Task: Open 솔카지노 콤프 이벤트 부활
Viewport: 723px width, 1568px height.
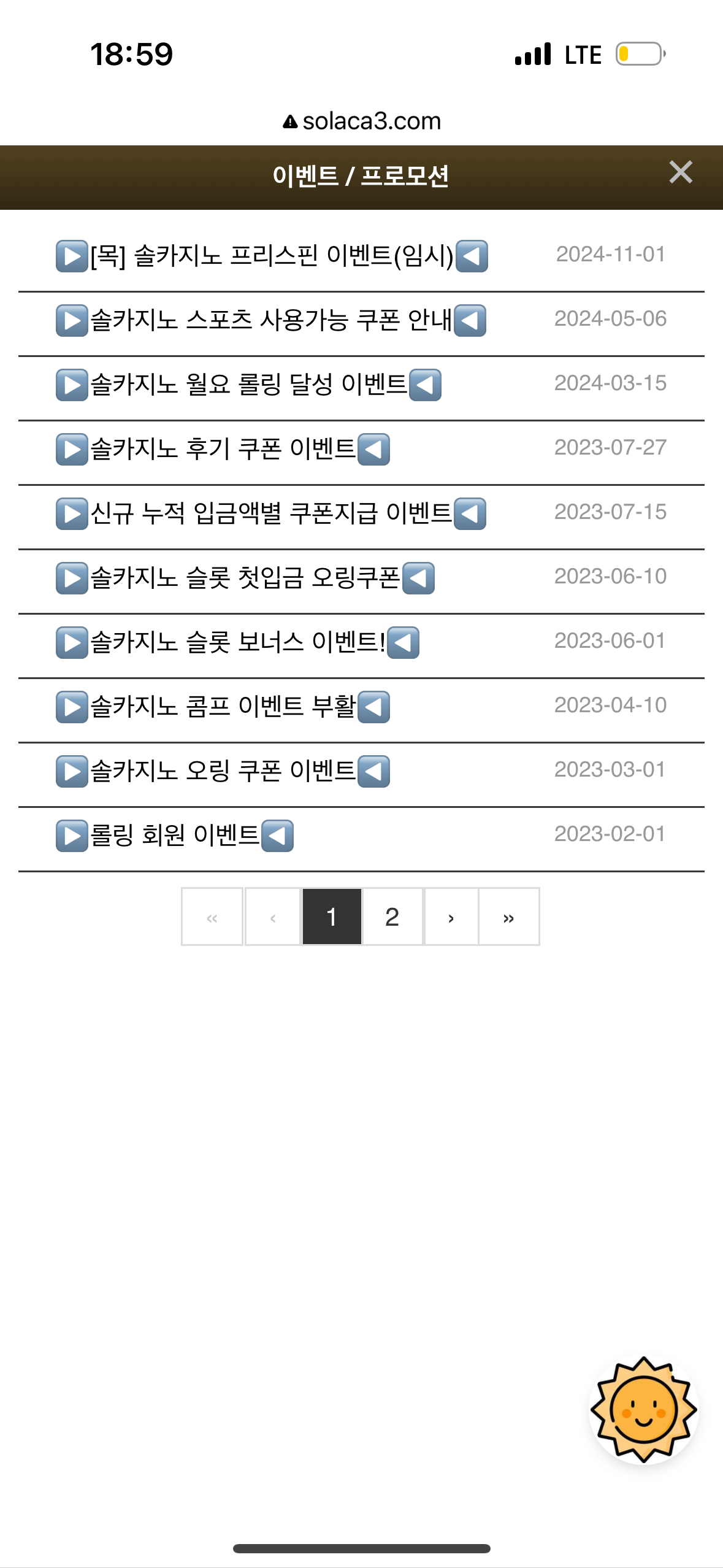Action: 223,707
